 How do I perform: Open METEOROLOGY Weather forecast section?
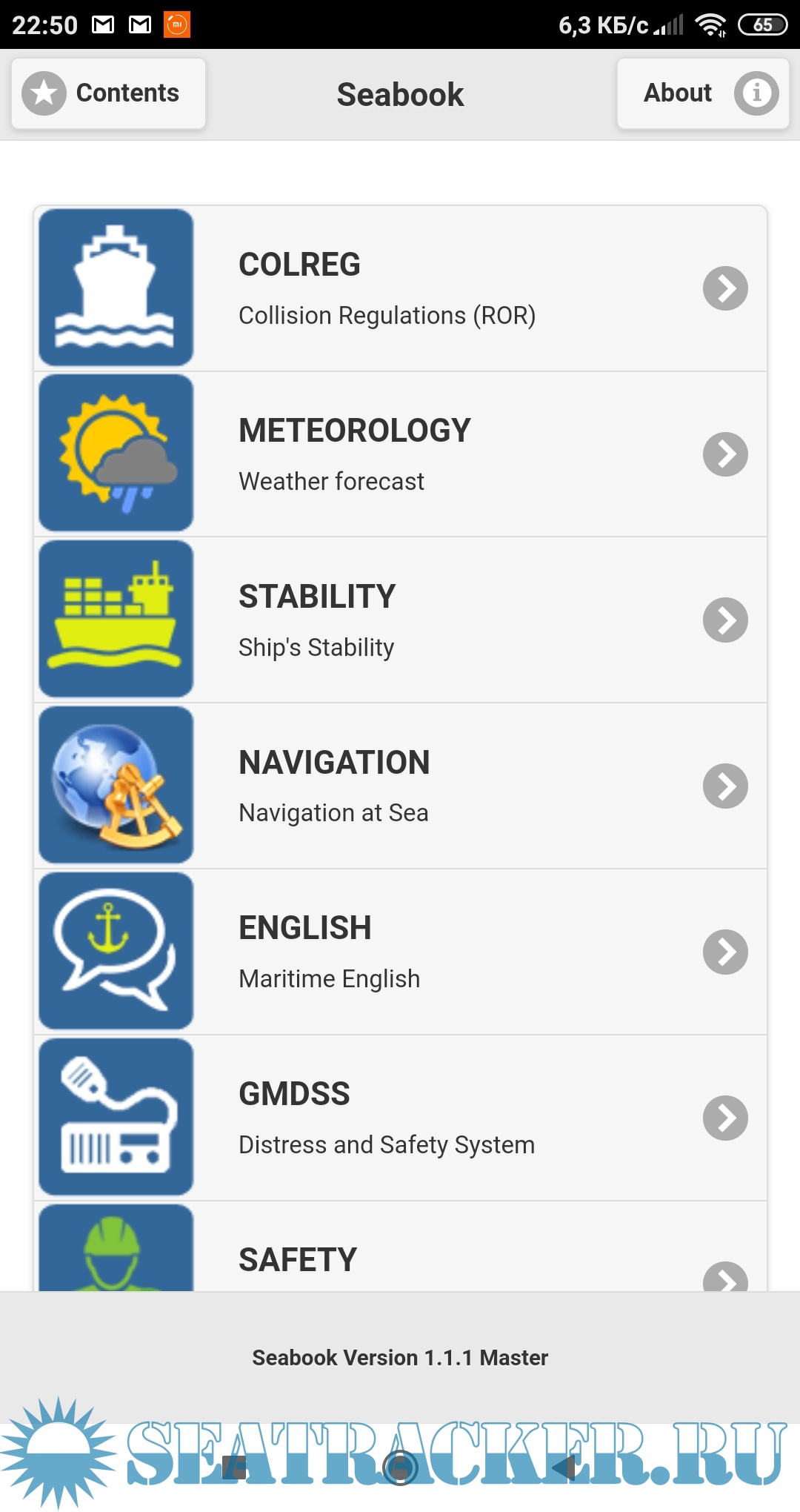click(400, 454)
